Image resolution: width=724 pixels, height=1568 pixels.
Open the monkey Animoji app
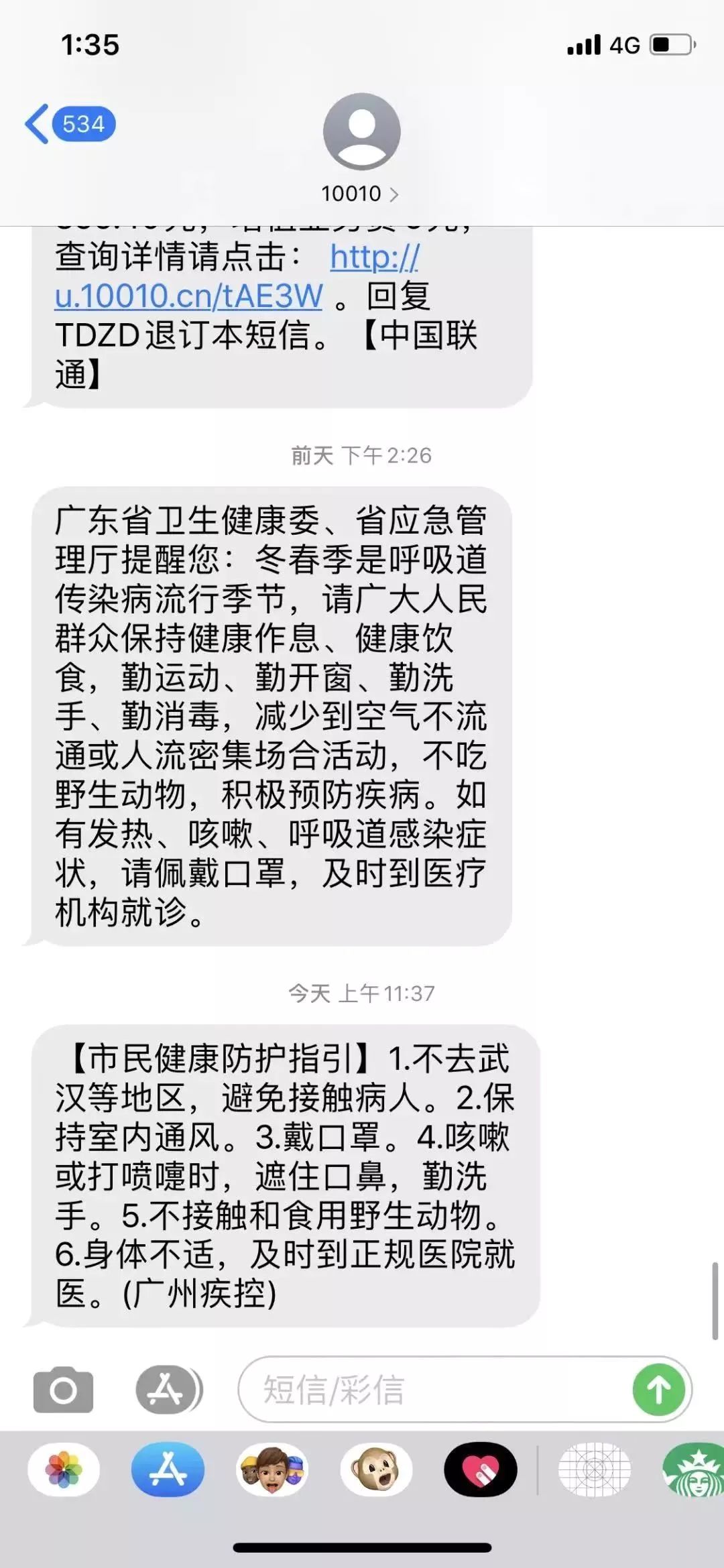(x=376, y=1470)
